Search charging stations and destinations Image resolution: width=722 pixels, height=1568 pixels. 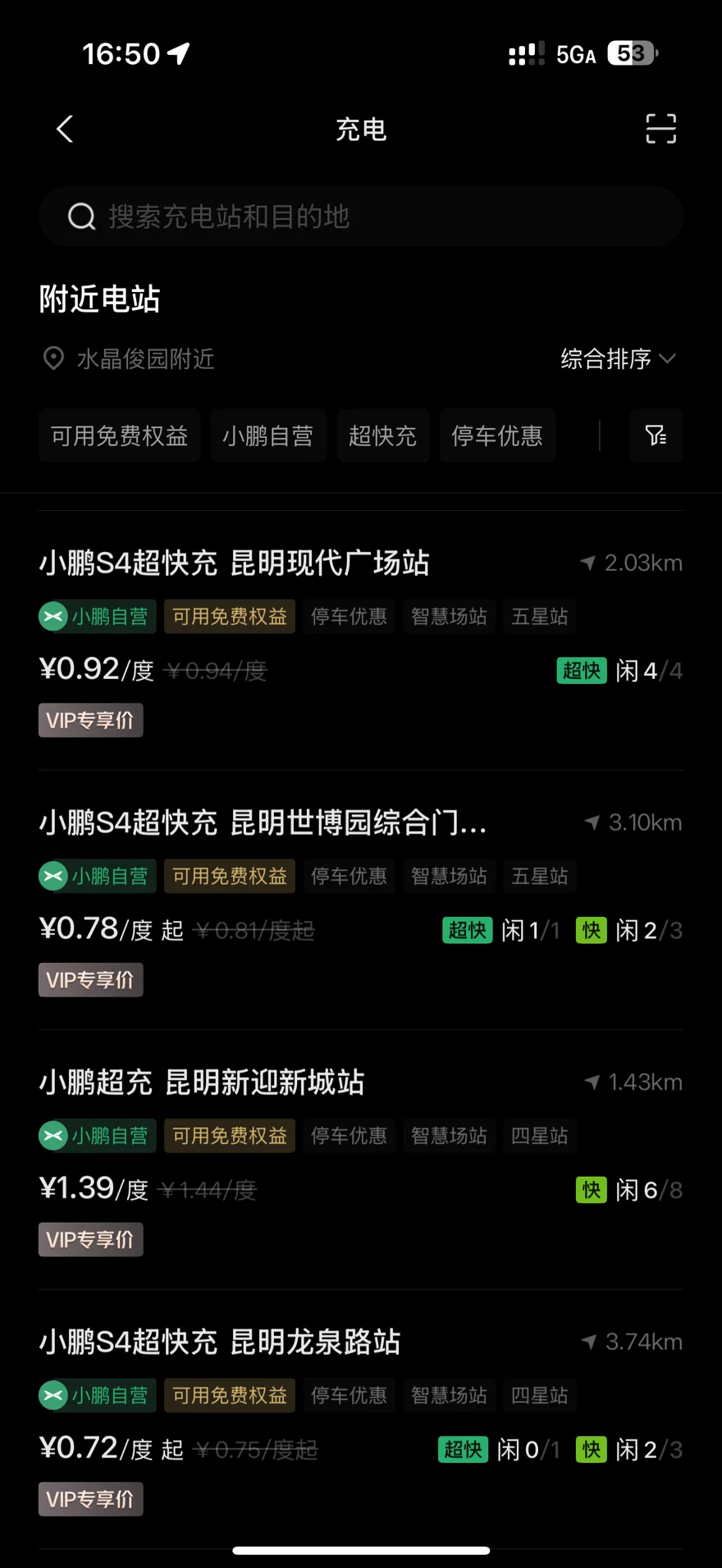click(x=361, y=217)
